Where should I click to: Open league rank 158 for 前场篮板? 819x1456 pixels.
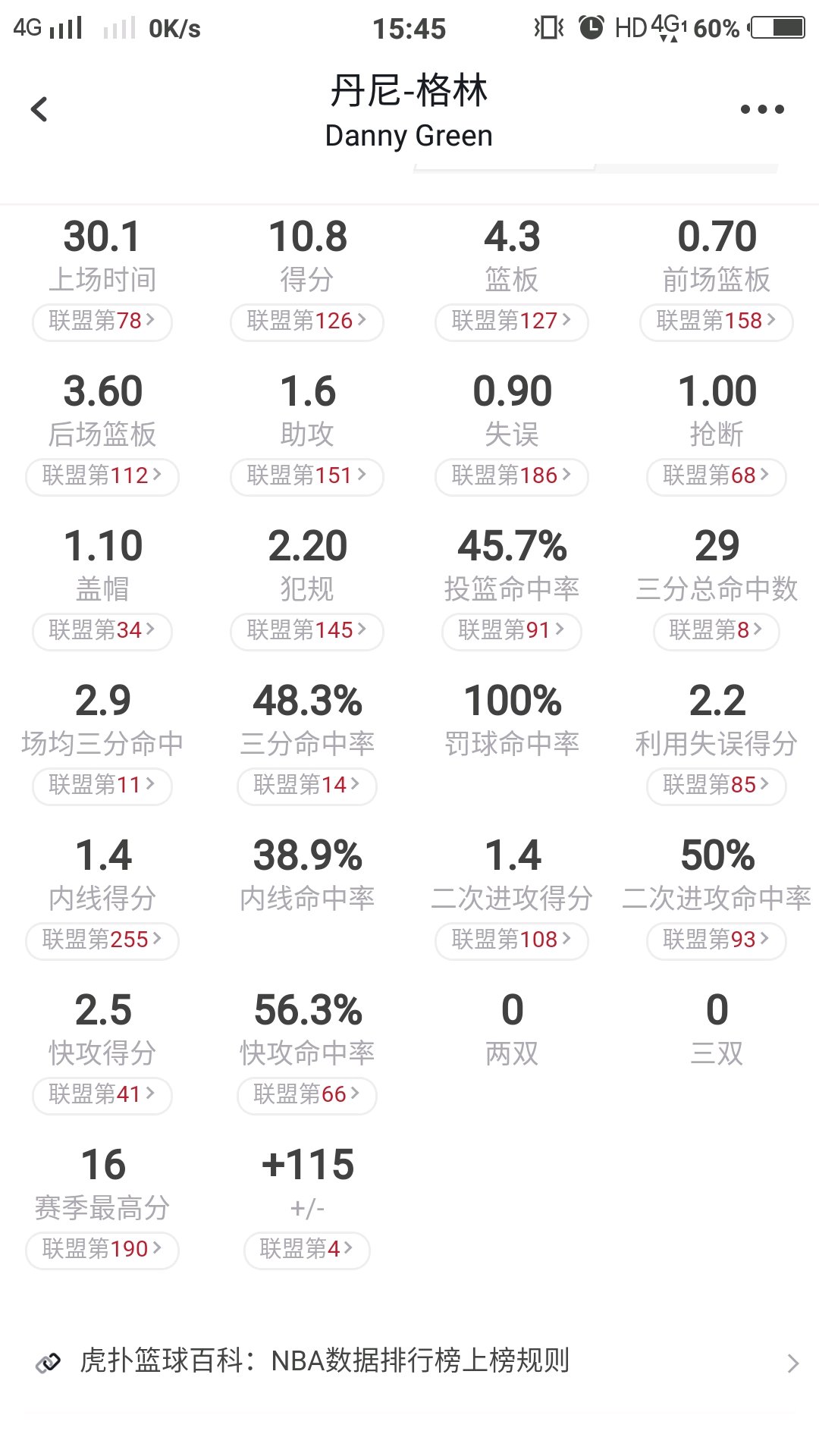717,322
